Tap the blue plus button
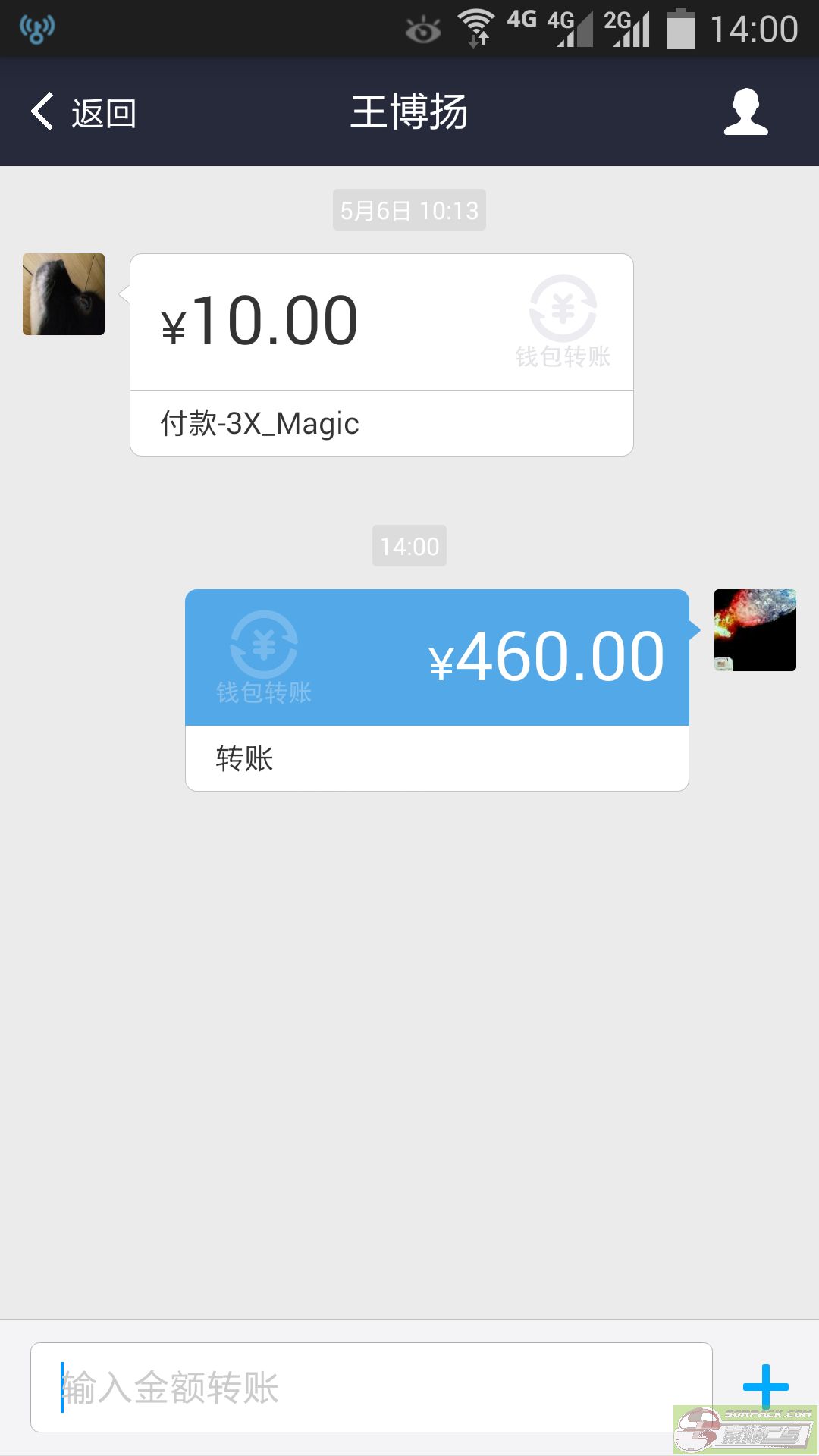The image size is (819, 1456). [x=766, y=1387]
